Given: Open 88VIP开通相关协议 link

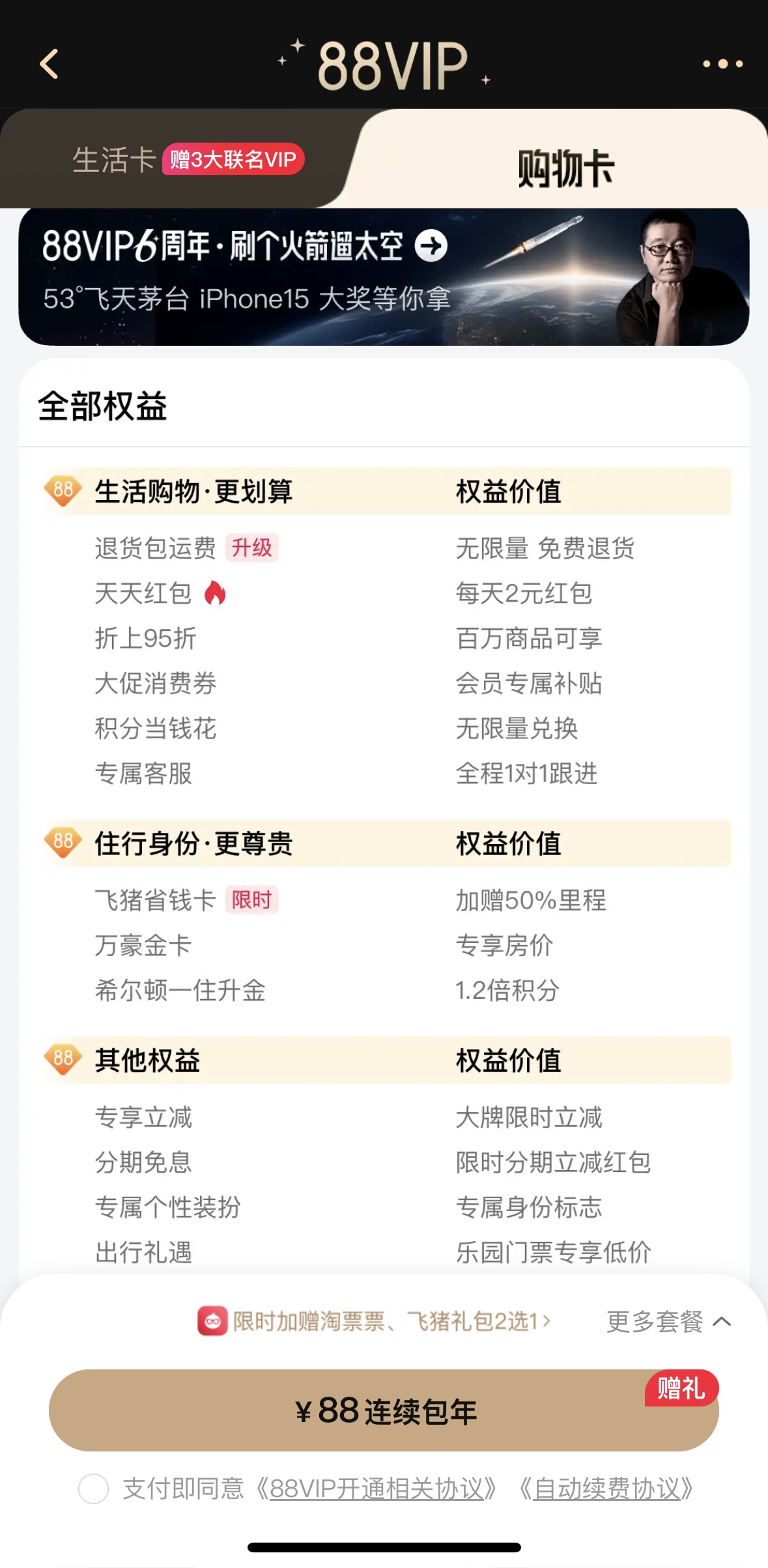Looking at the screenshot, I should pos(377,1489).
